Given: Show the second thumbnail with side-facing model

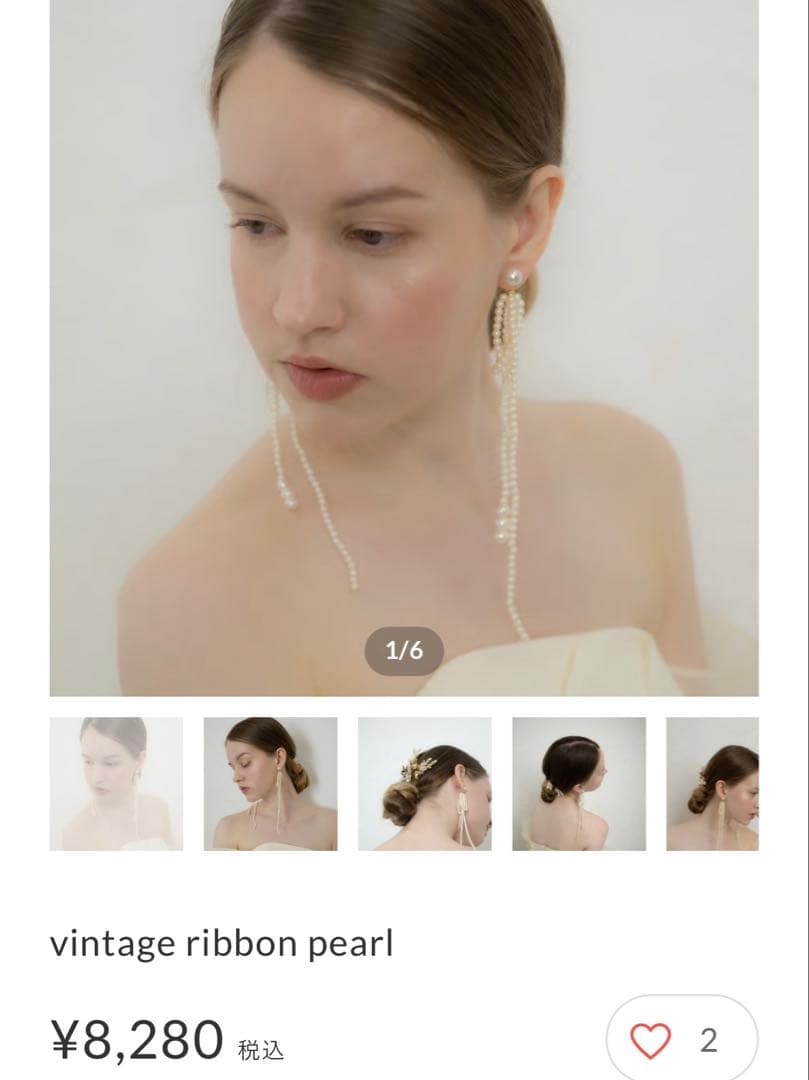Looking at the screenshot, I should pyautogui.click(x=271, y=784).
